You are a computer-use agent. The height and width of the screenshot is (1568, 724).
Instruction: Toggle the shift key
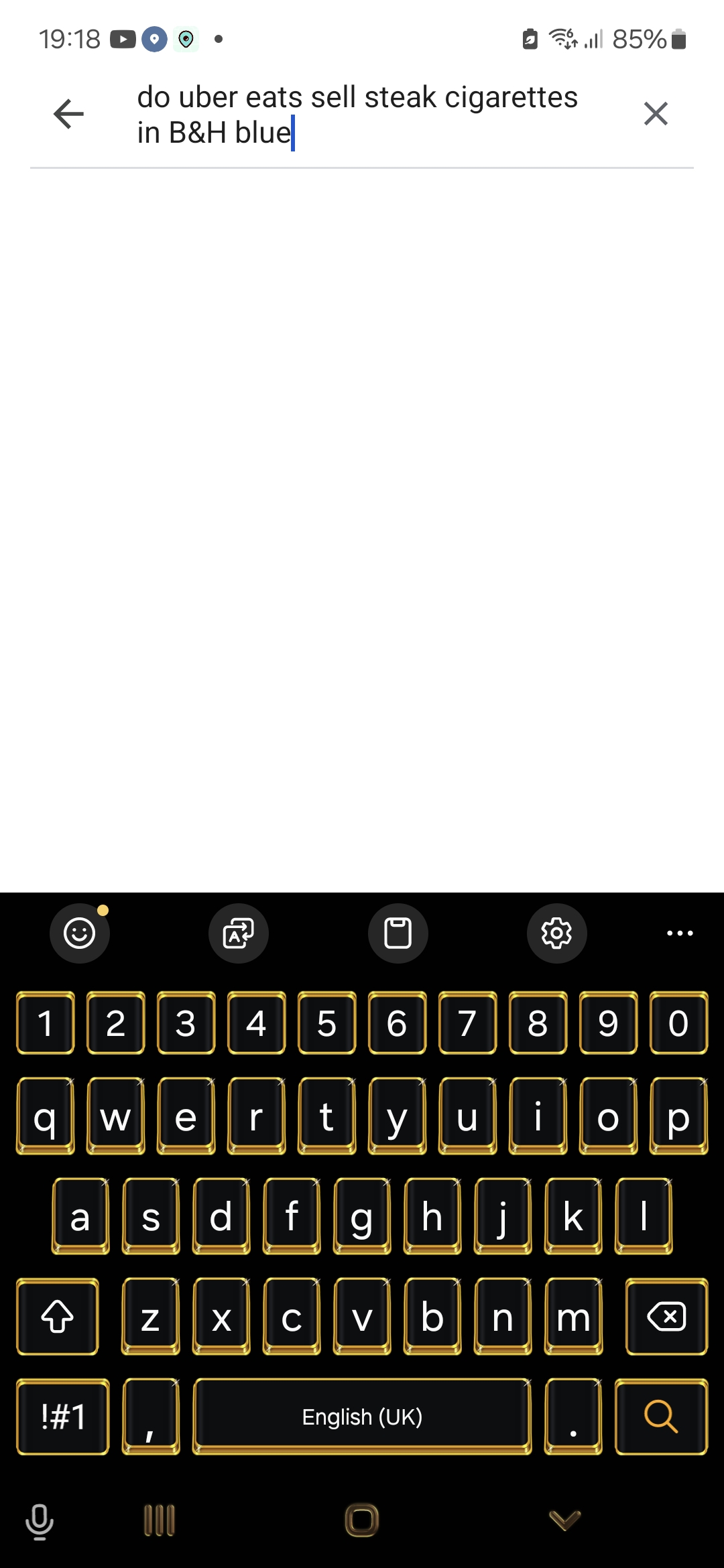pyautogui.click(x=58, y=1316)
